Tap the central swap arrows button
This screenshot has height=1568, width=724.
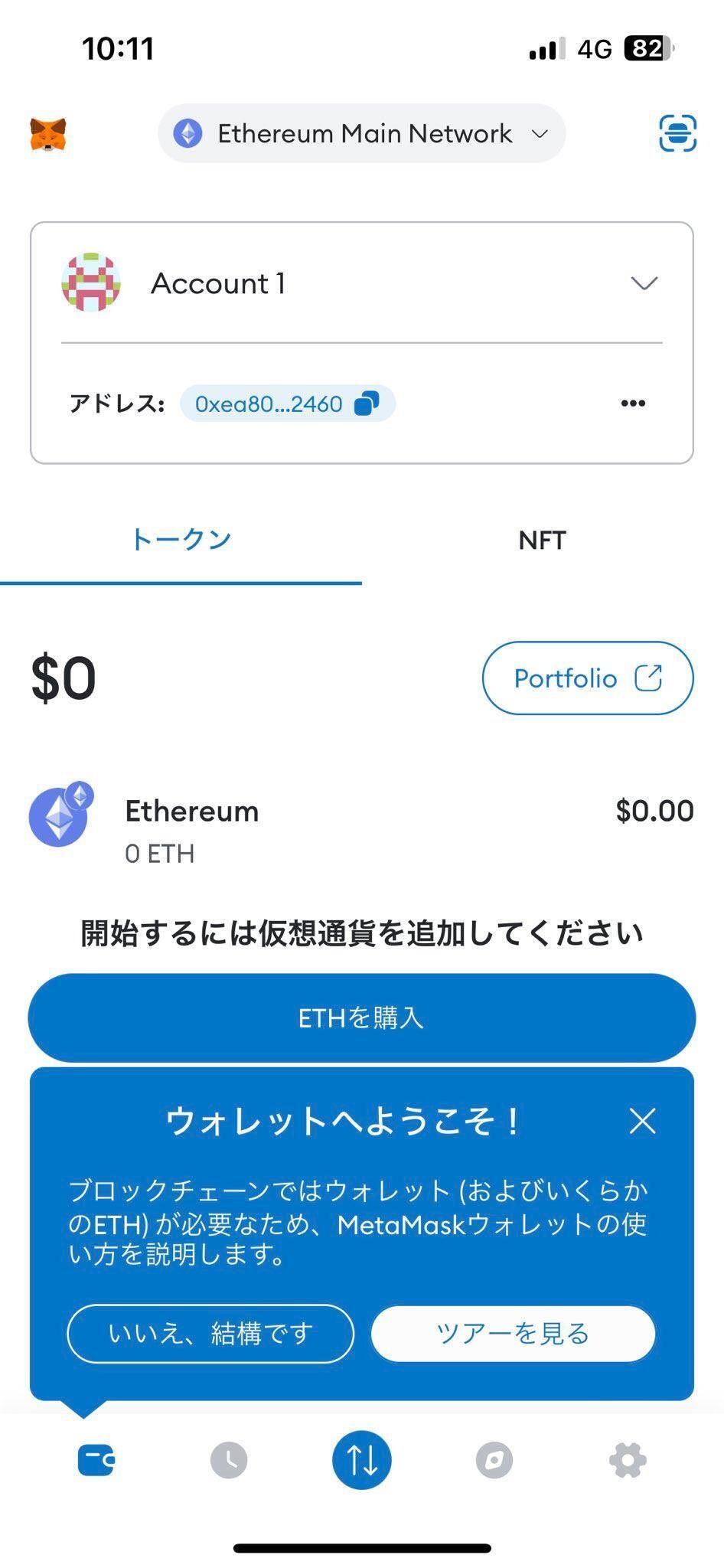click(x=361, y=1460)
